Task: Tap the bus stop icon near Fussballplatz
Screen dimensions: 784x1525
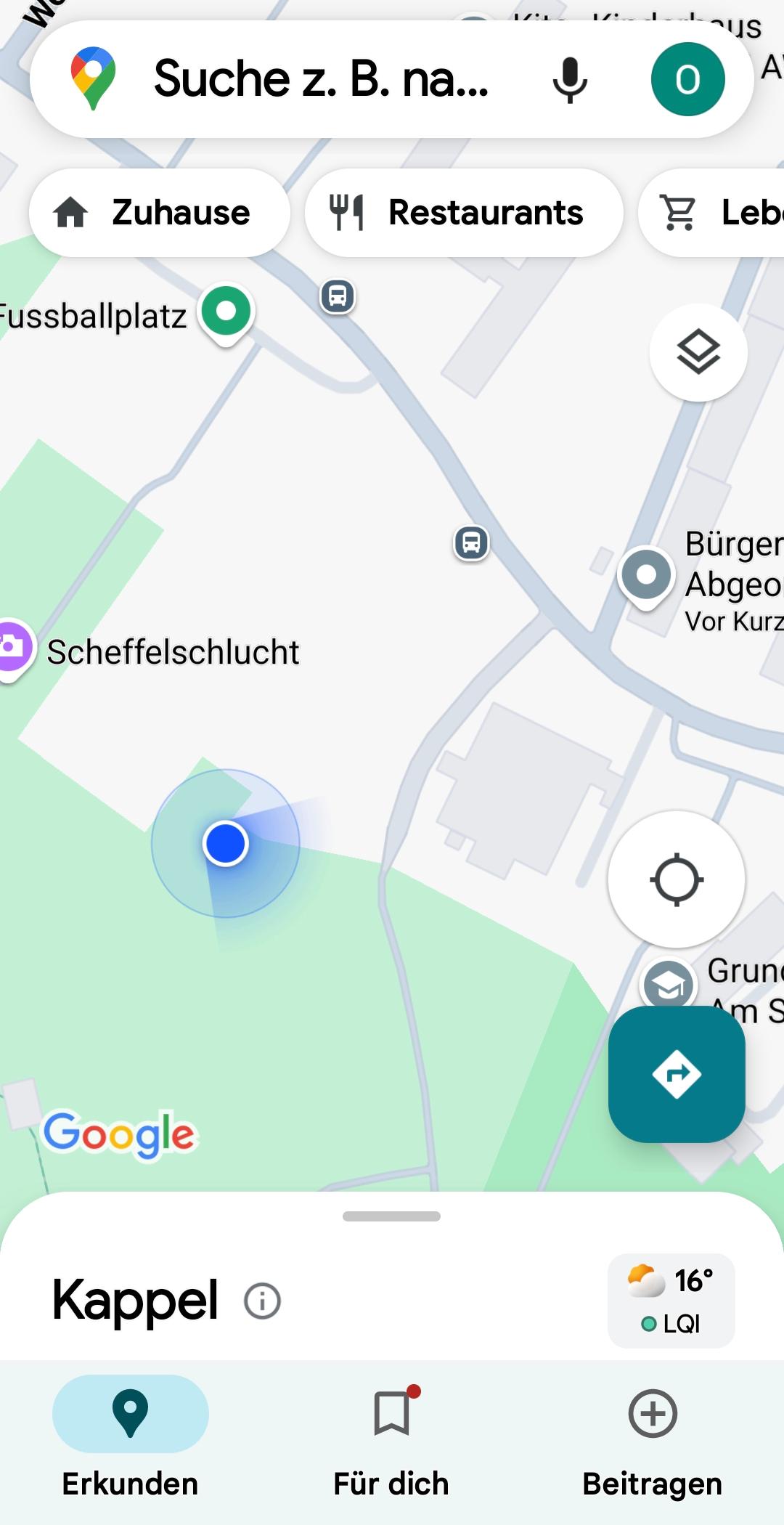Action: point(338,296)
